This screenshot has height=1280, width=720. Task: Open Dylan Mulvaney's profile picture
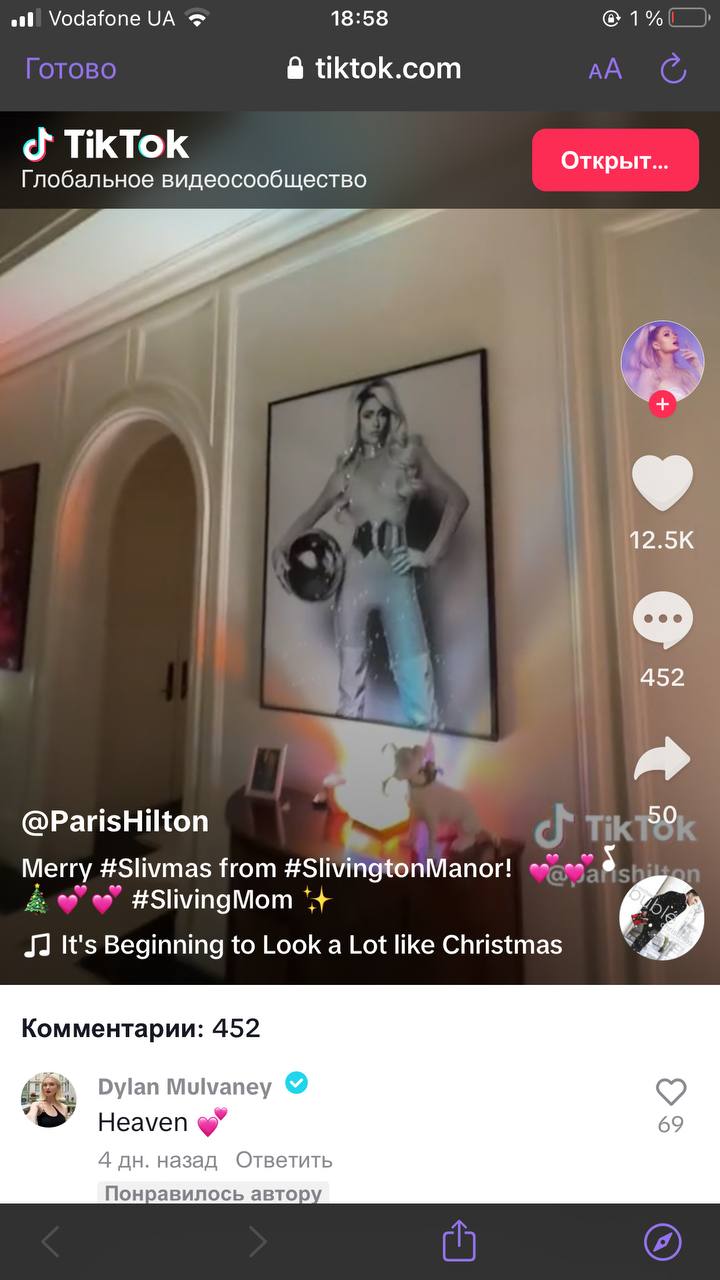click(x=49, y=1100)
